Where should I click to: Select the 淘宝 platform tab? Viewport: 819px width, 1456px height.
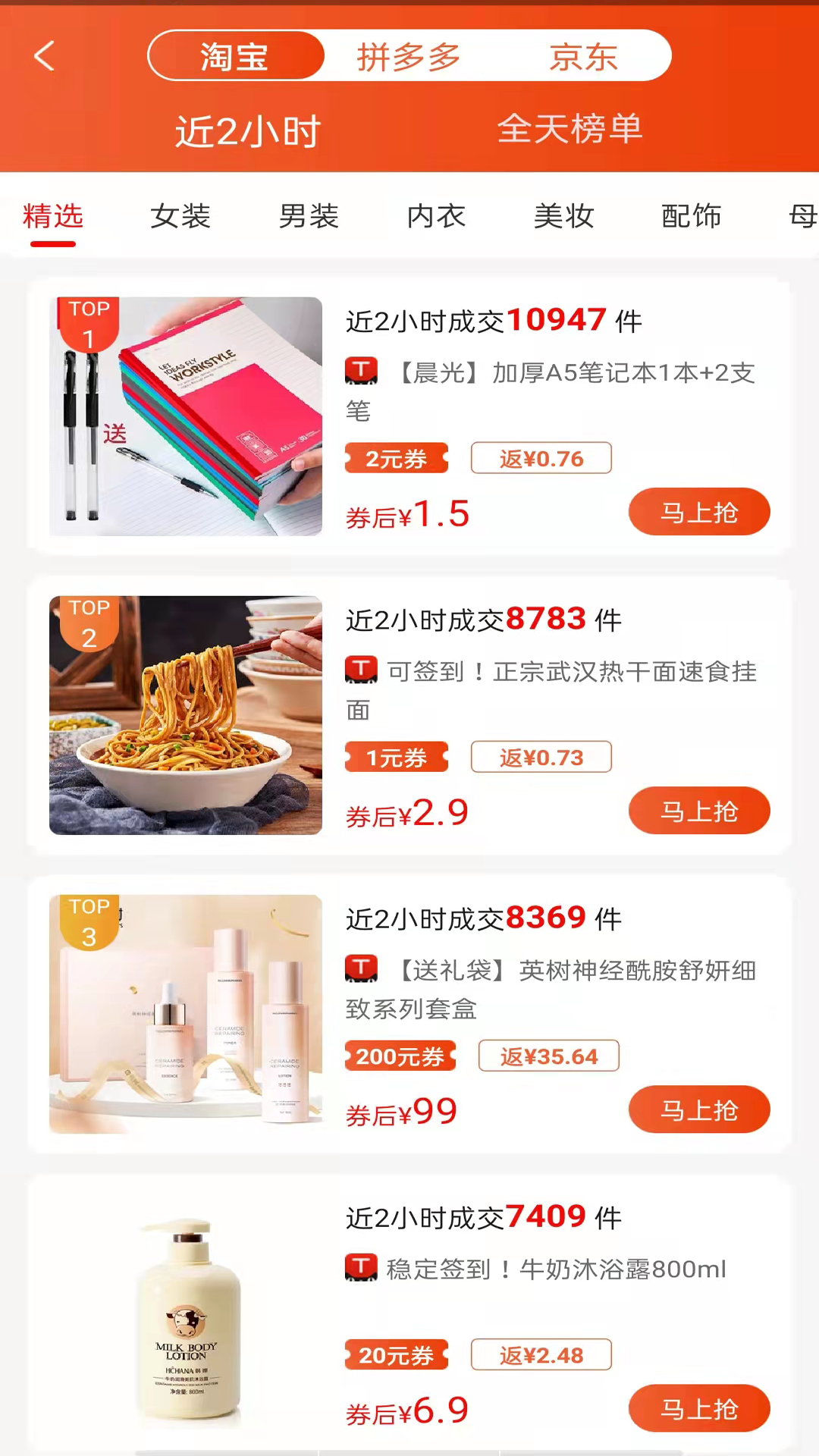(235, 57)
